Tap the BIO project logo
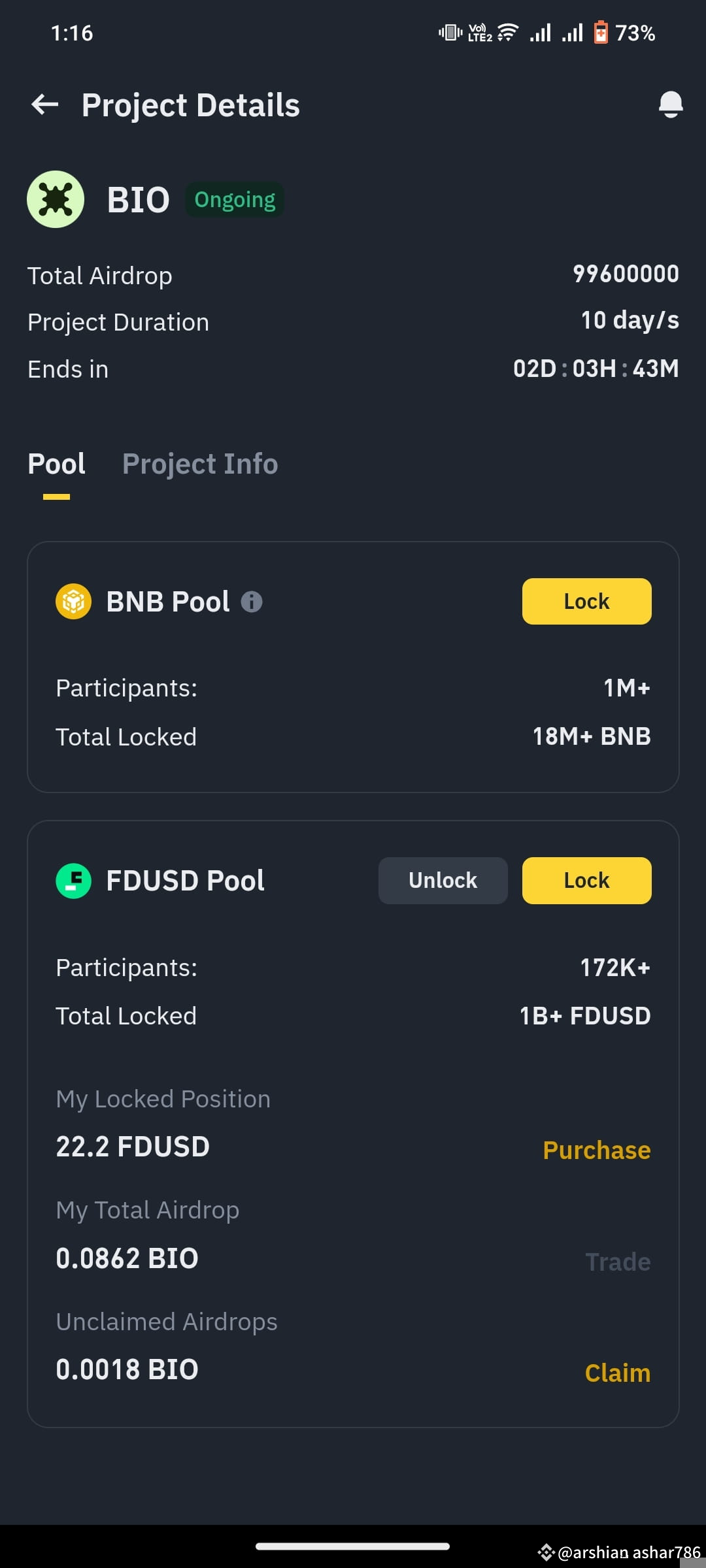 pyautogui.click(x=56, y=199)
